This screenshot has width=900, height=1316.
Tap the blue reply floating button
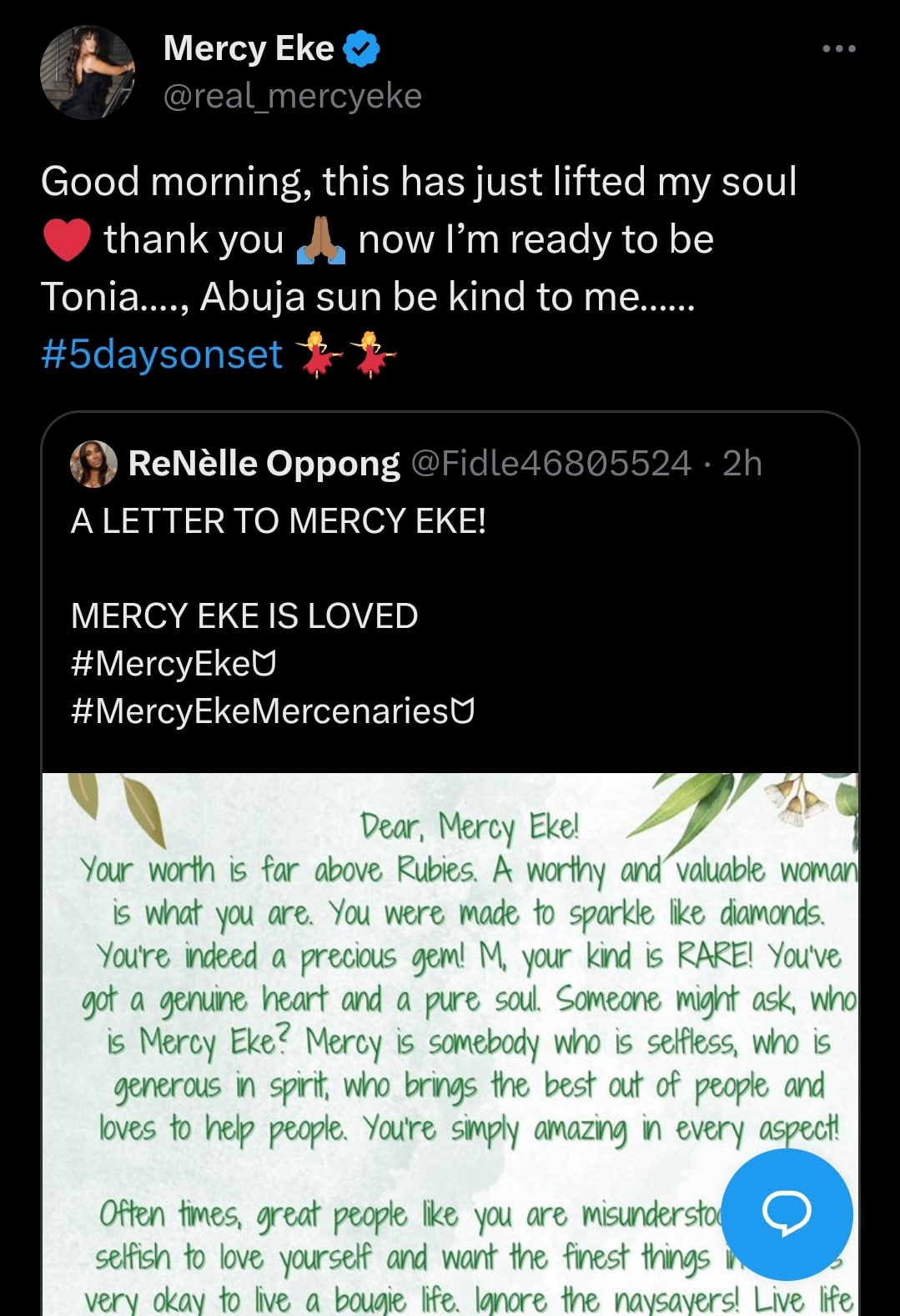click(786, 1213)
